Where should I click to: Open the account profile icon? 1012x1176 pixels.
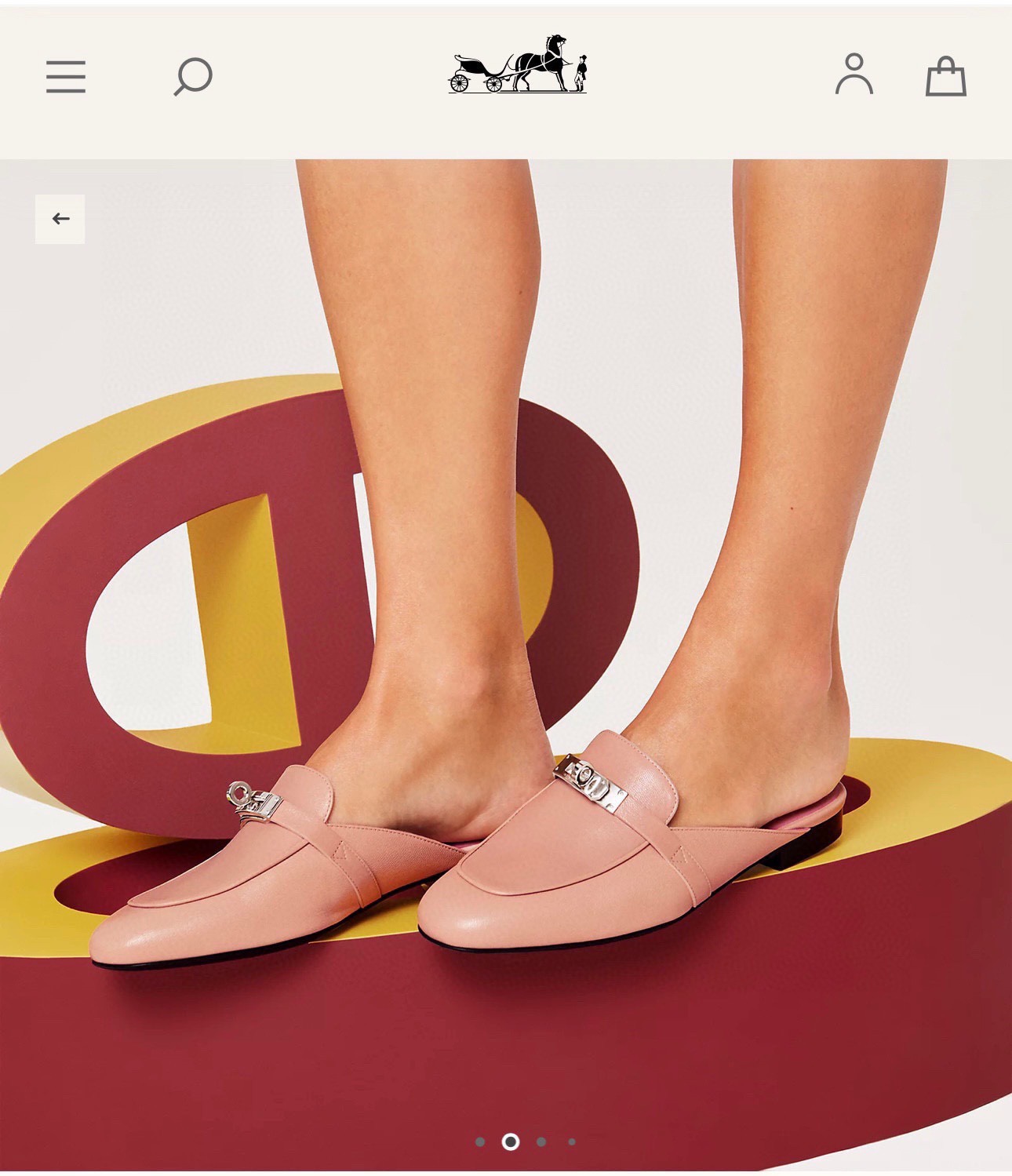(x=854, y=75)
